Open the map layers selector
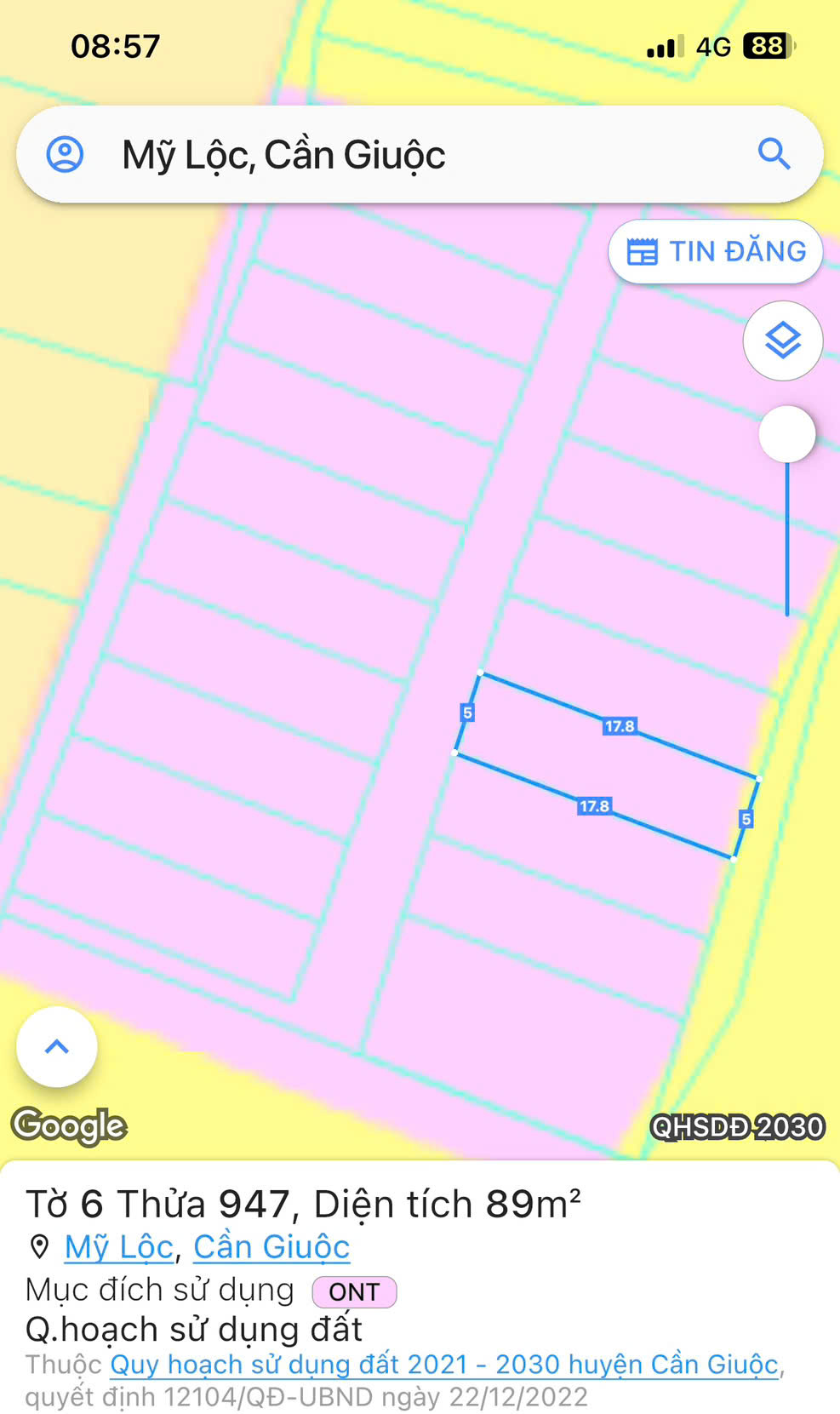The image size is (840, 1414). click(782, 341)
